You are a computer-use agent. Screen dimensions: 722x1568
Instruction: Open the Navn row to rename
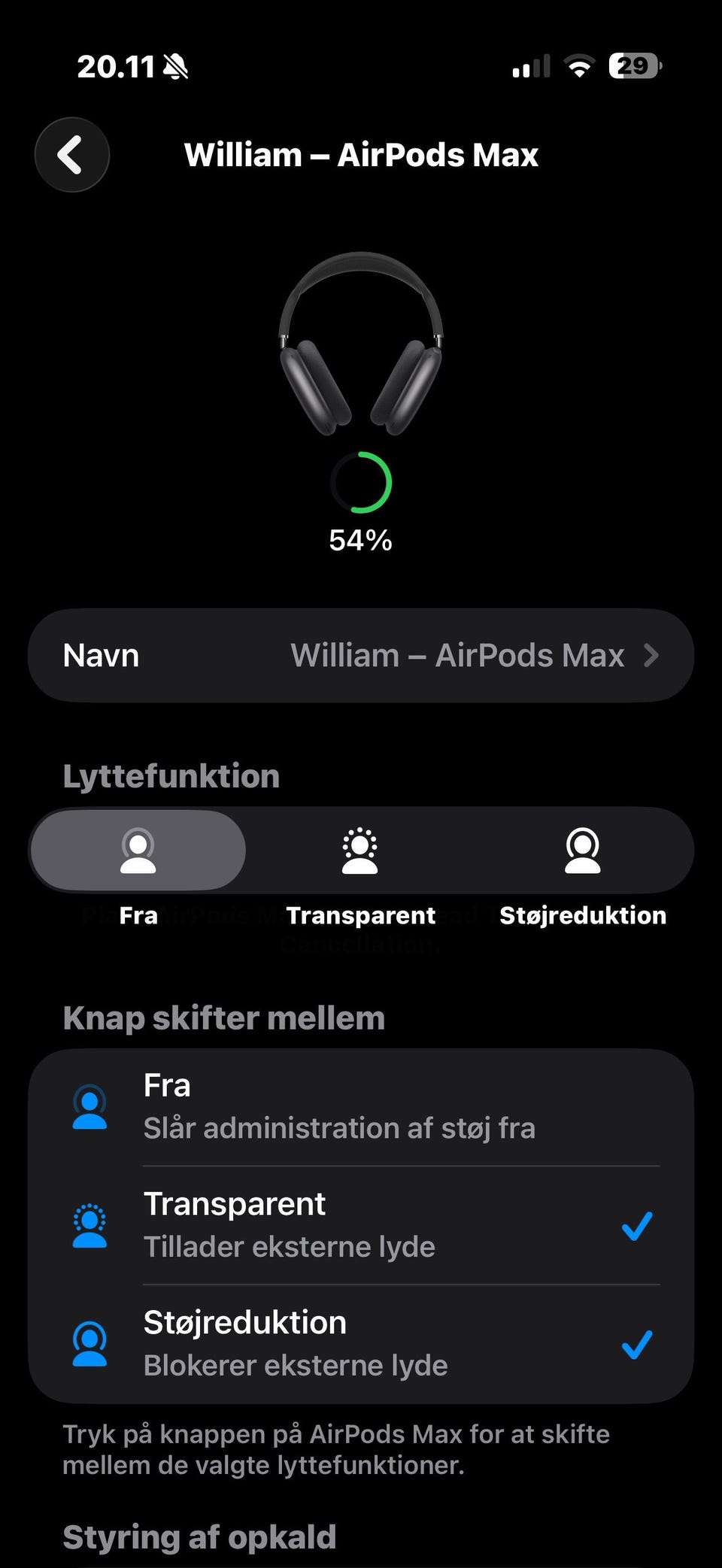click(361, 656)
